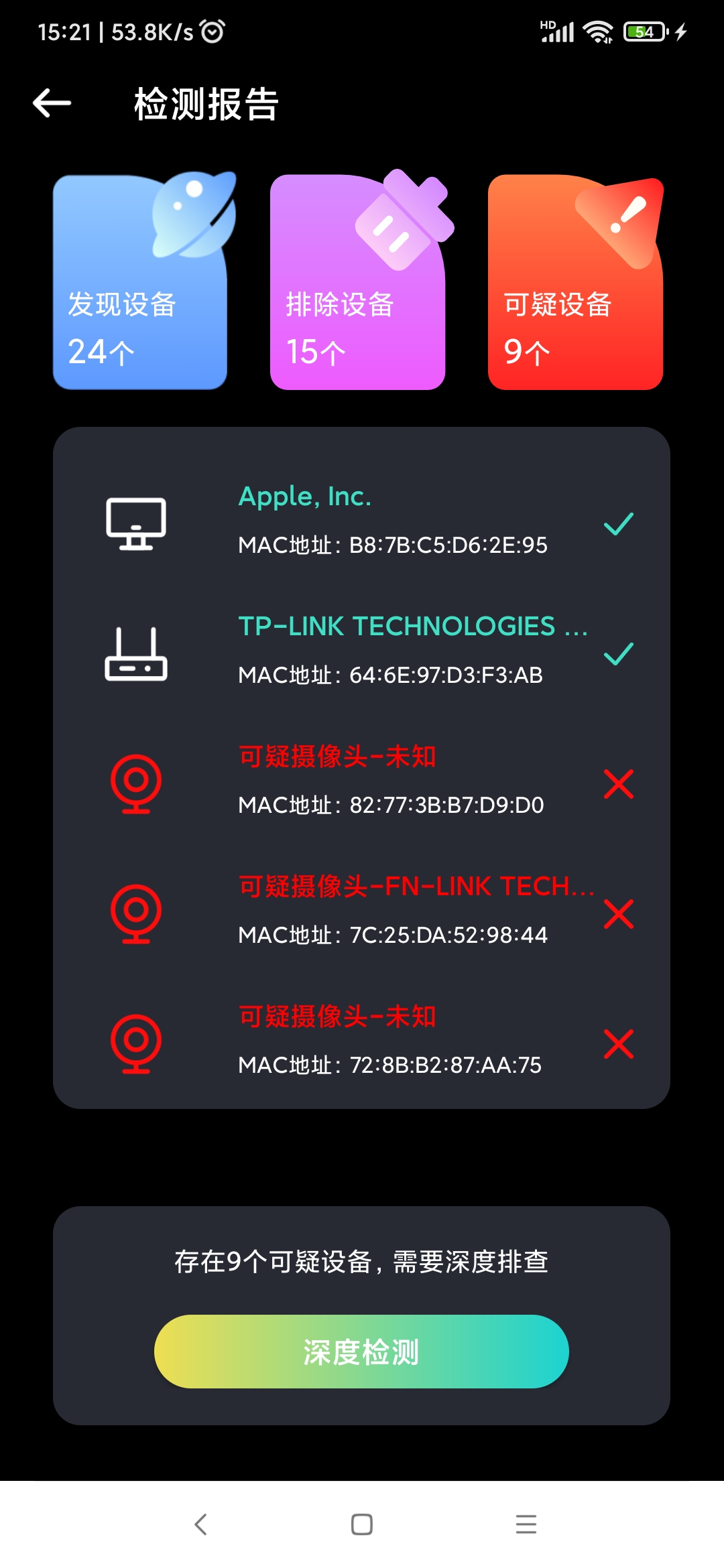Image resolution: width=724 pixels, height=1568 pixels.
Task: Start 深度检测 deep scan
Action: coord(361,1352)
